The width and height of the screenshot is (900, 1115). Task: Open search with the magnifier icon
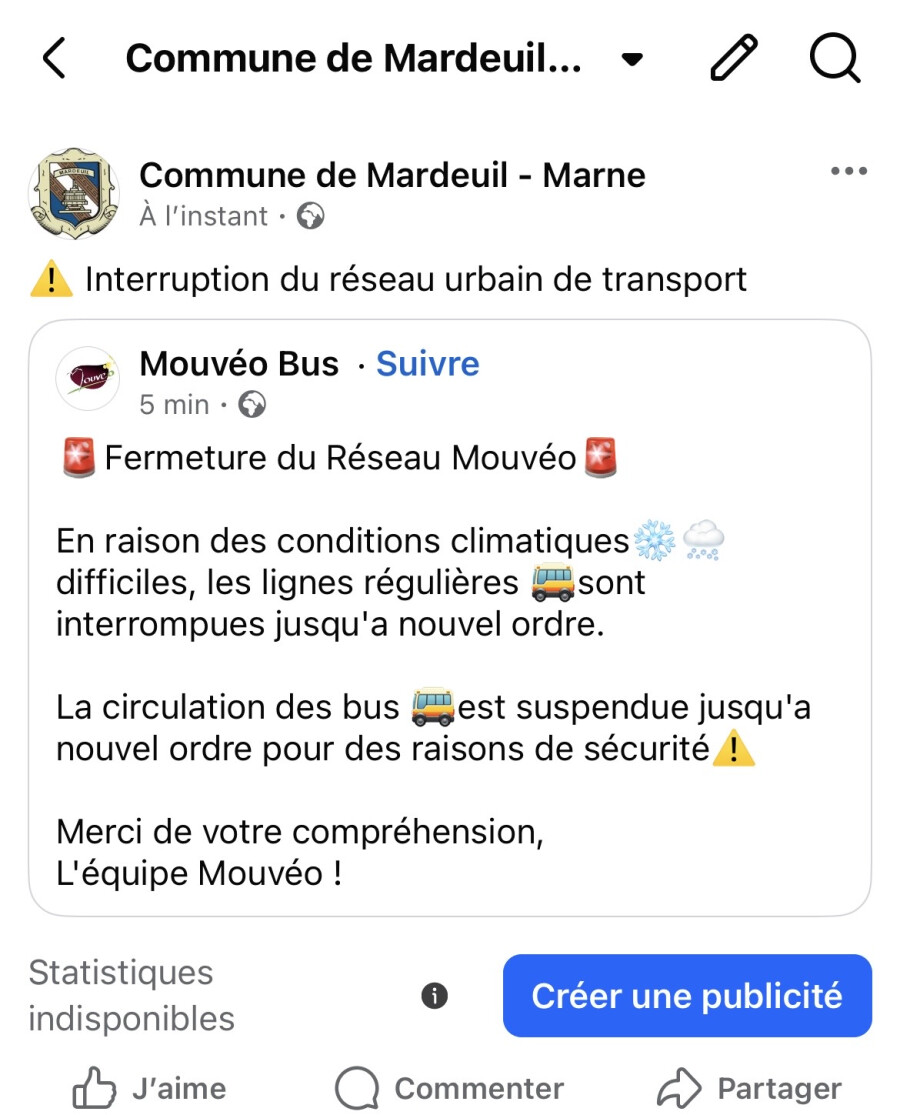point(834,59)
